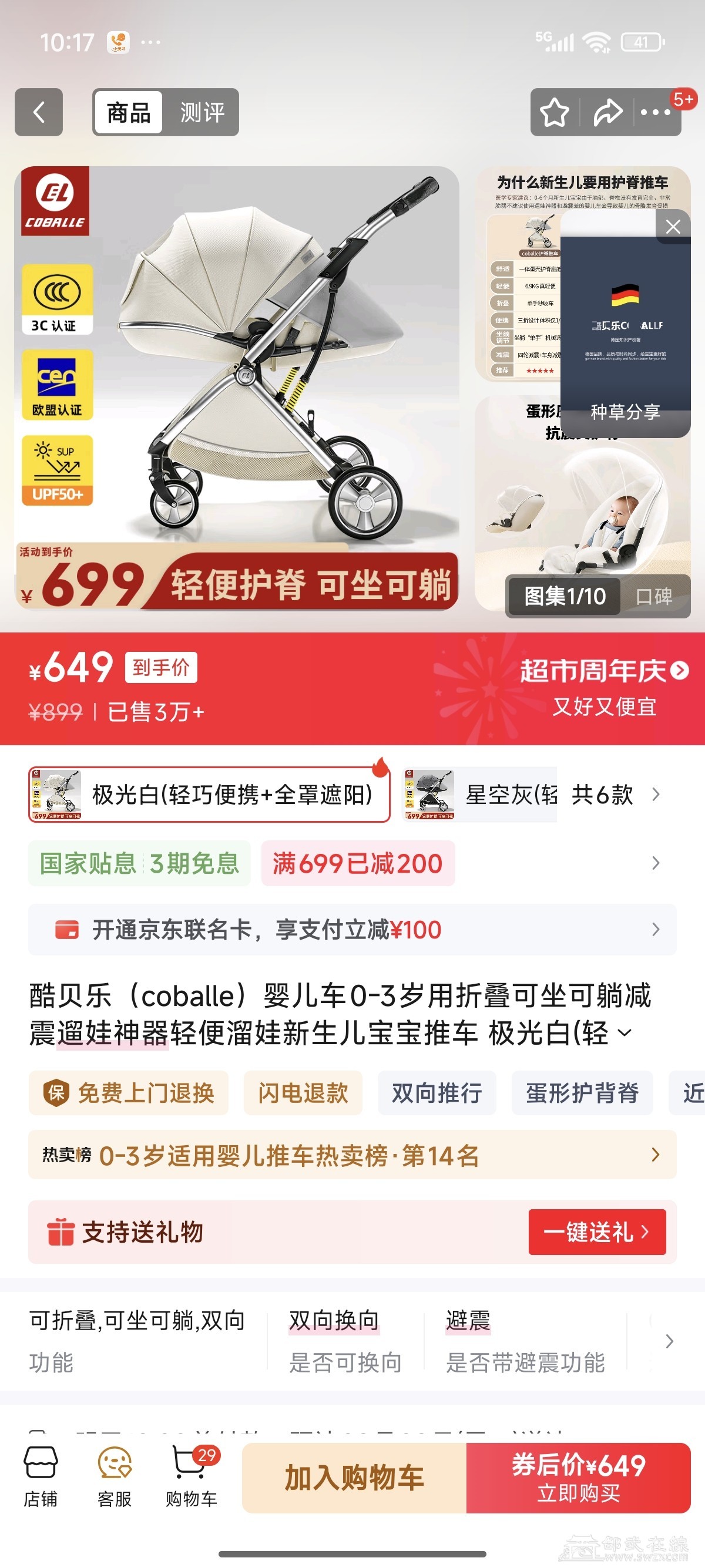
Task: Contact 客服 customer service
Action: point(115,1477)
